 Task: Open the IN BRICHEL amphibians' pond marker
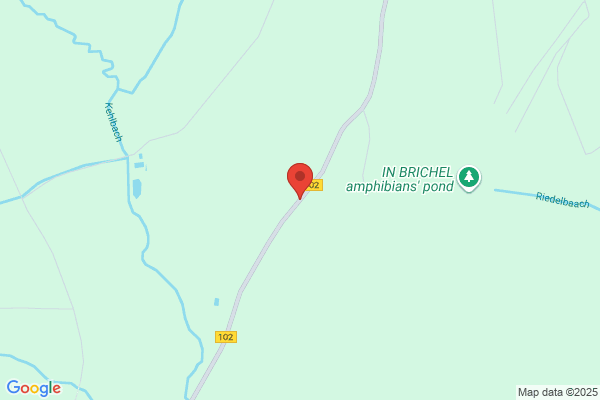tap(469, 178)
